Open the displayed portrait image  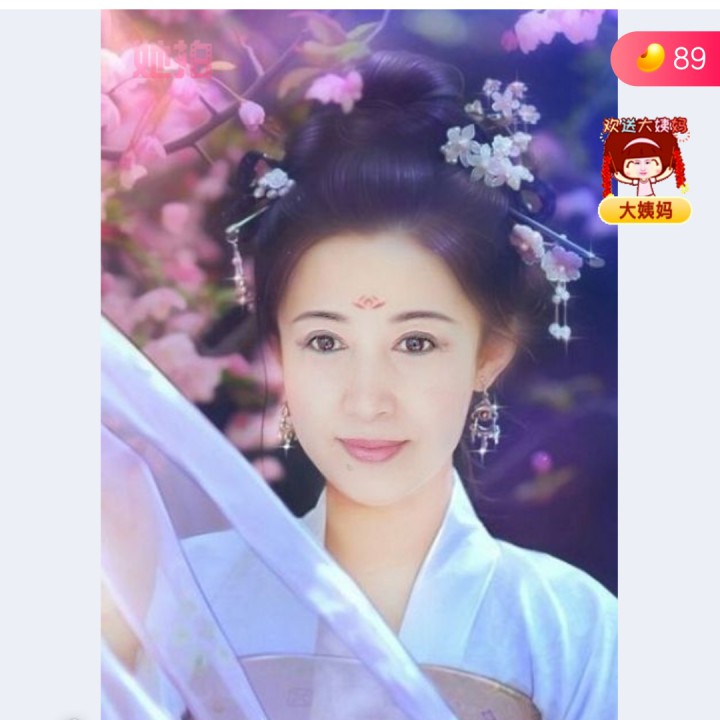[x=358, y=380]
